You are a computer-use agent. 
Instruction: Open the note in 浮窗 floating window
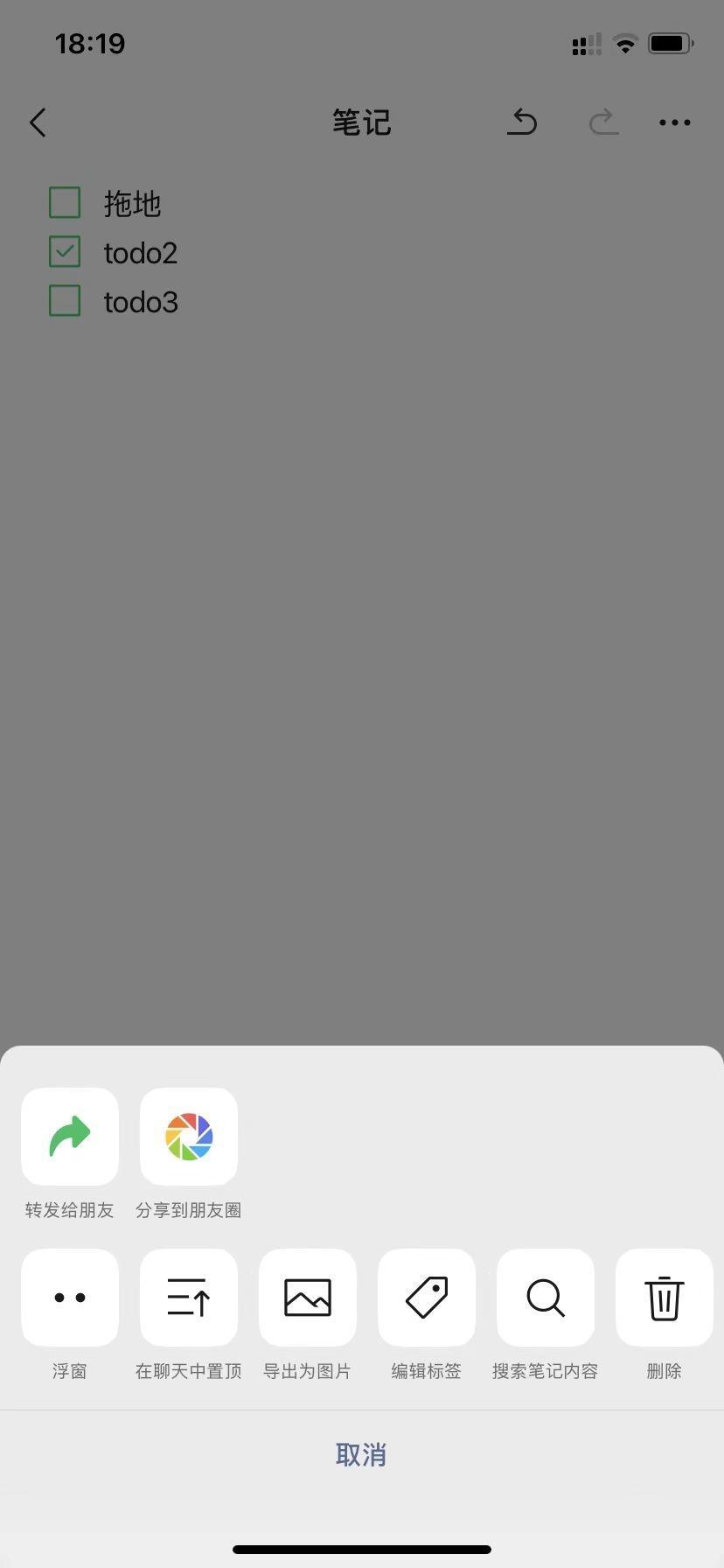tap(70, 1298)
